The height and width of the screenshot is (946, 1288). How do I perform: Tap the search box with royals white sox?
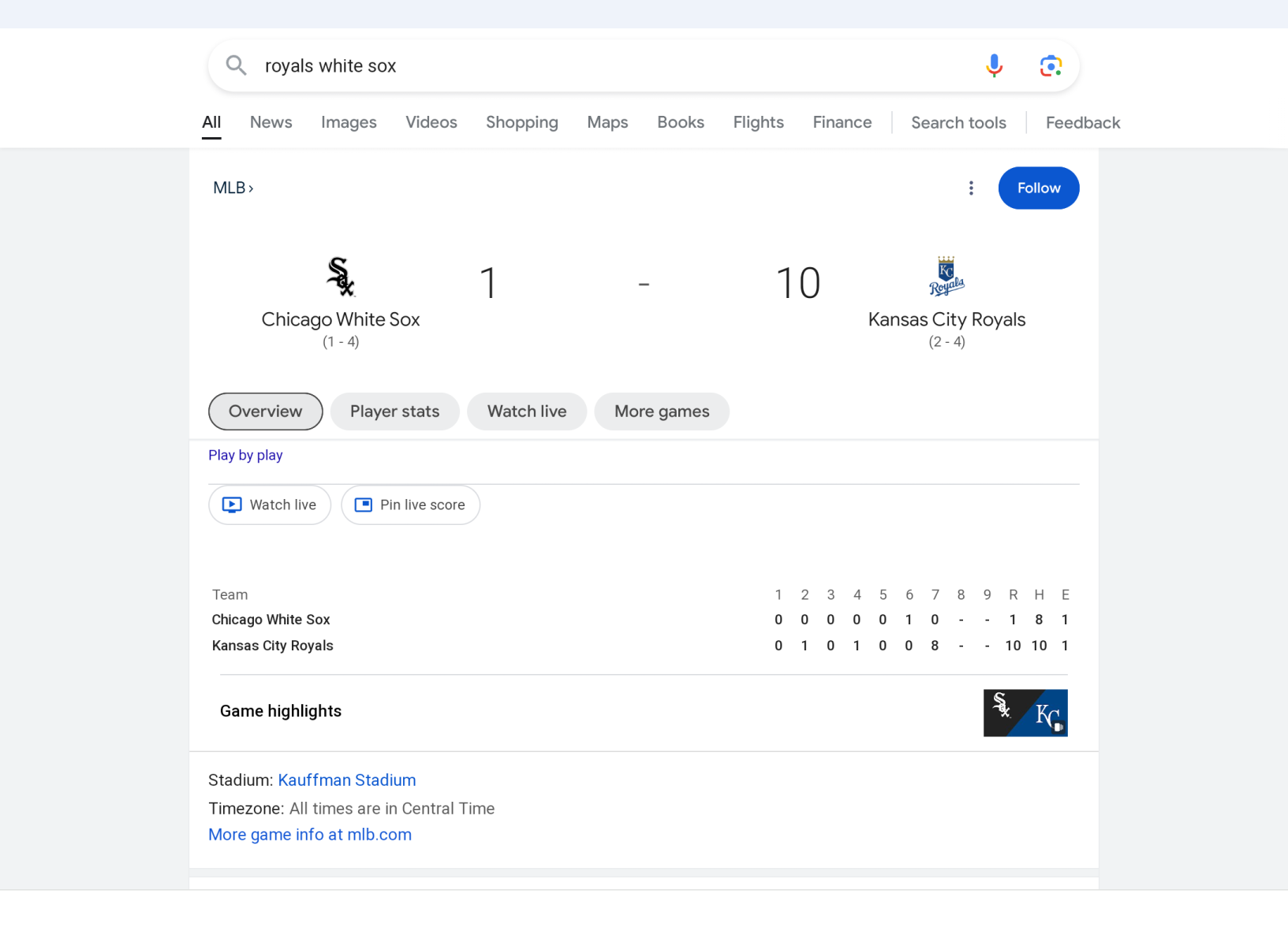click(x=599, y=66)
